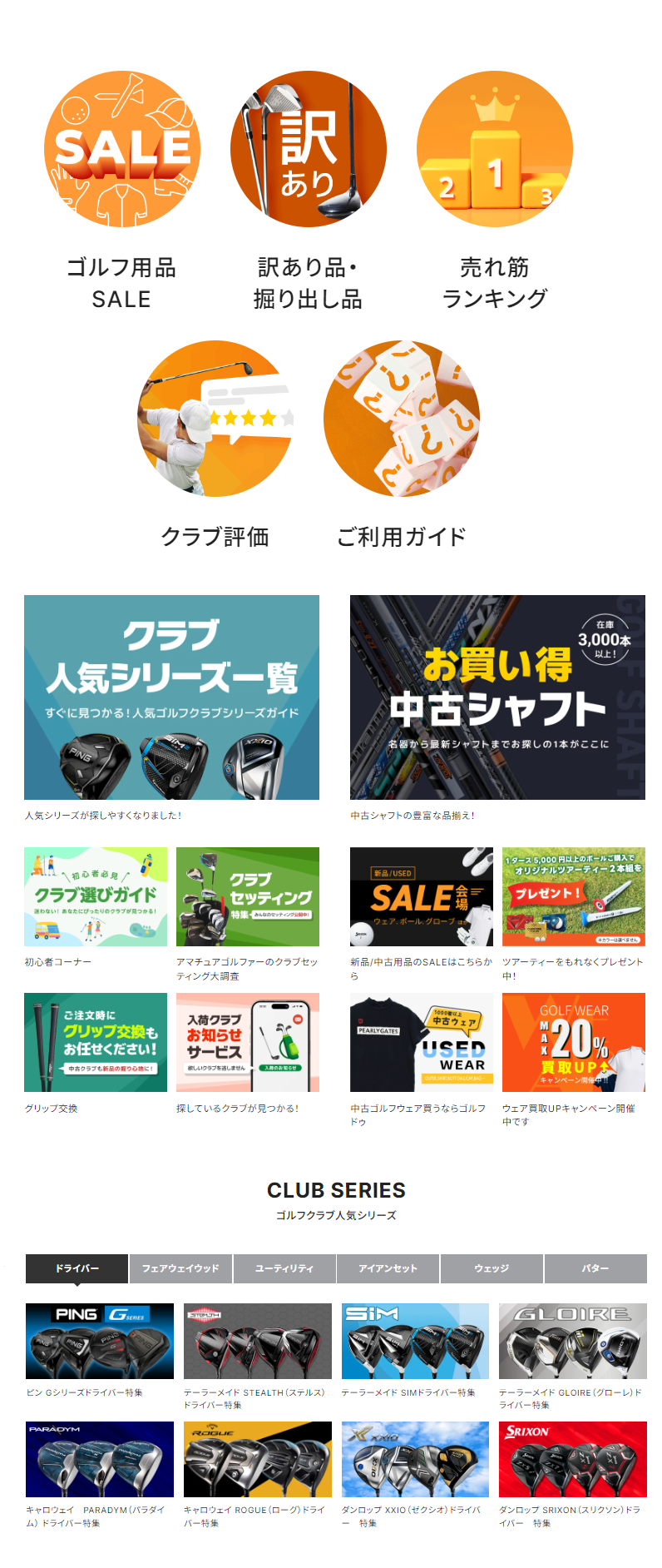The image size is (662, 1568).
Task: Open 訳あり品・掘り出し品 category
Action: [308, 150]
